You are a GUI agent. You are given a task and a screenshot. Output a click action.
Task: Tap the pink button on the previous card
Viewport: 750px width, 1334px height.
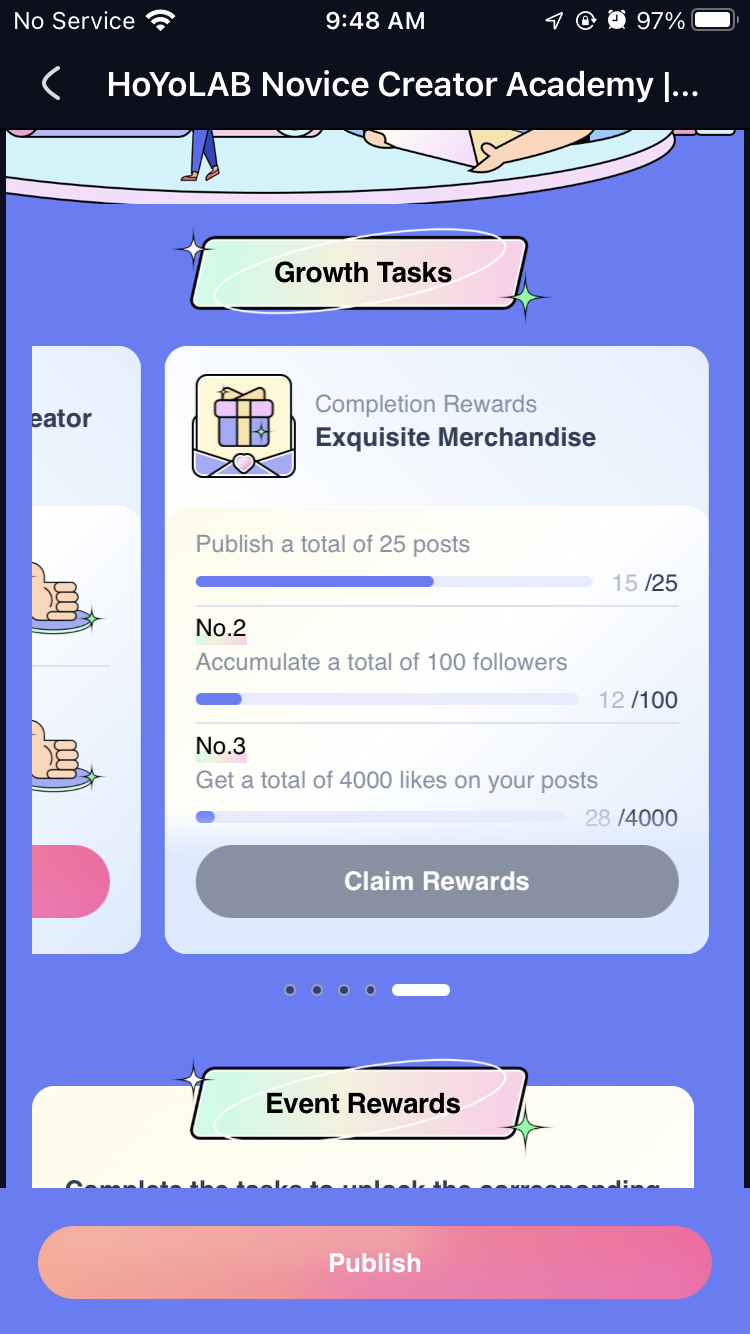pyautogui.click(x=70, y=881)
